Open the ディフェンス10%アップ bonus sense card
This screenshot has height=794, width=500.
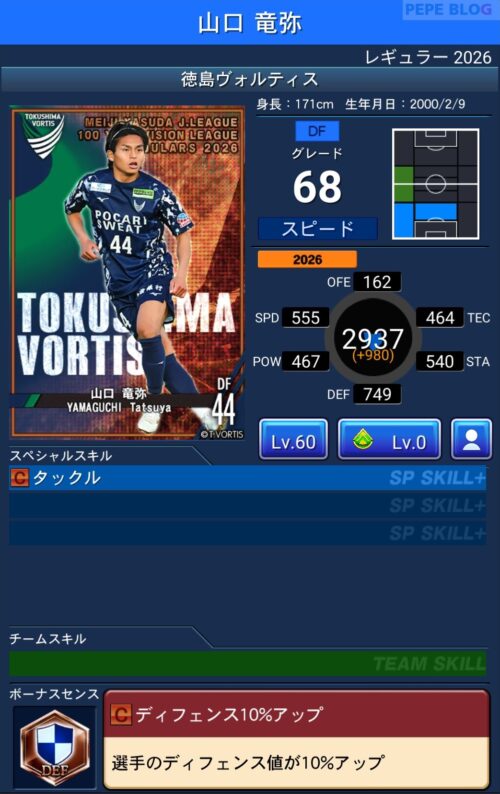pyautogui.click(x=297, y=739)
